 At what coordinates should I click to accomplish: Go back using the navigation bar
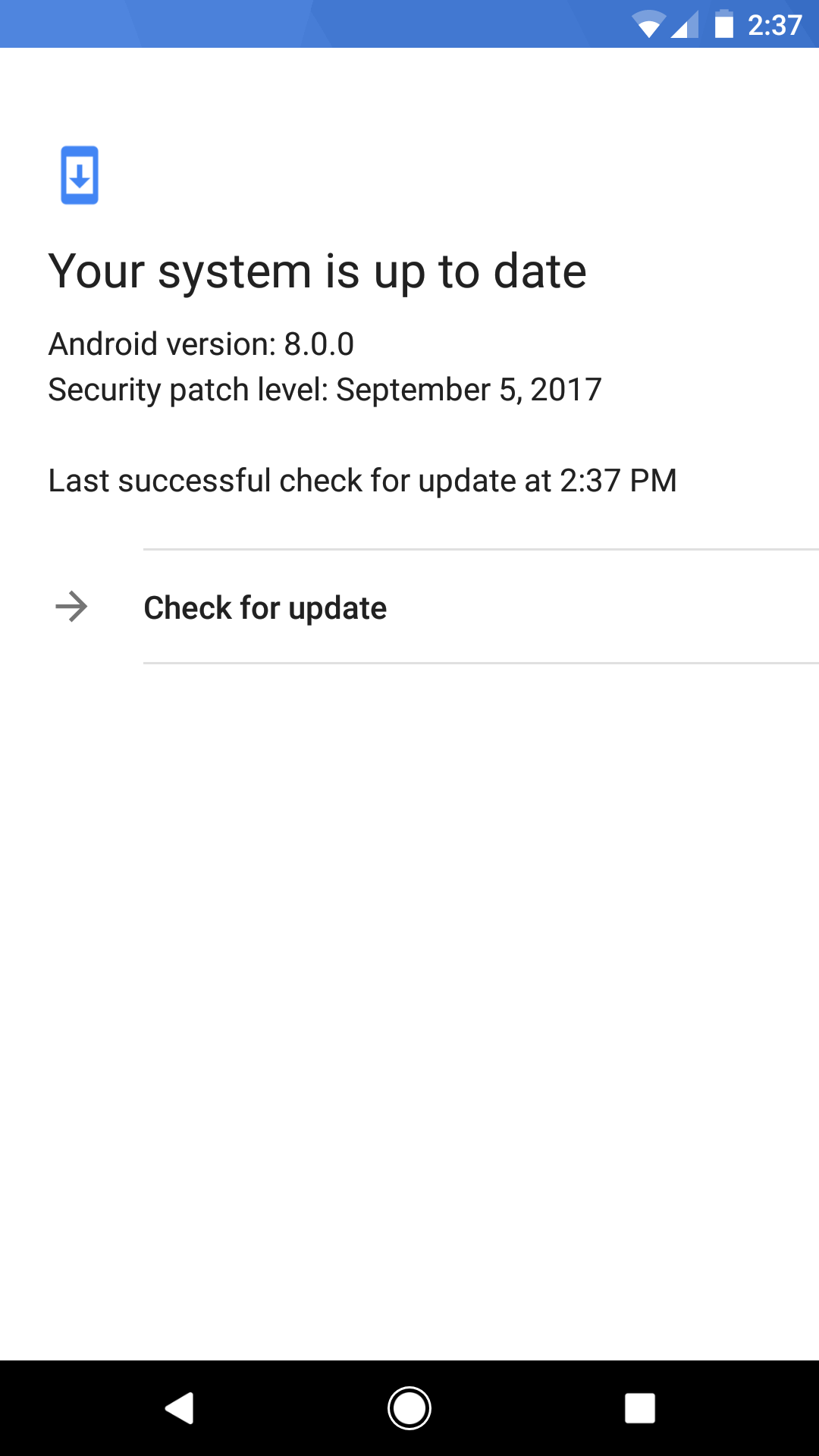click(x=180, y=1408)
